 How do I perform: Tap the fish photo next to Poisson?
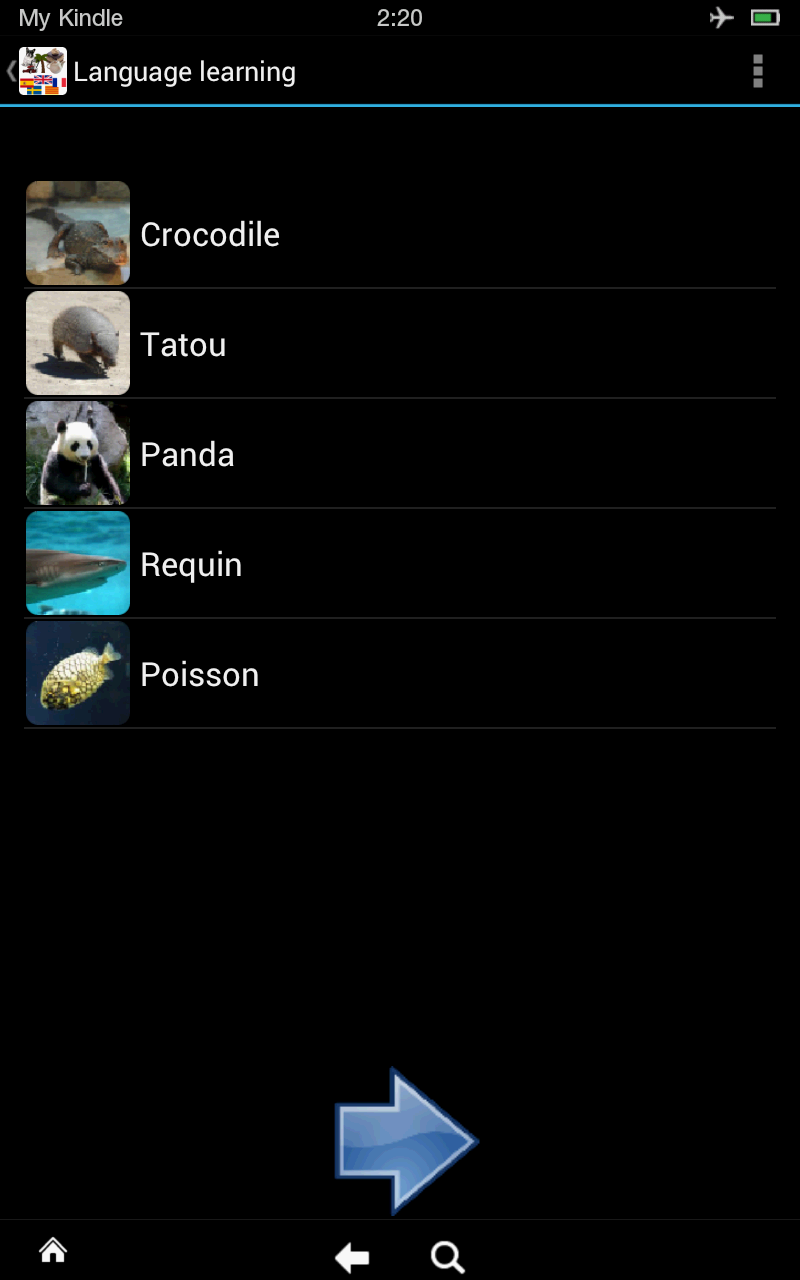(x=77, y=673)
